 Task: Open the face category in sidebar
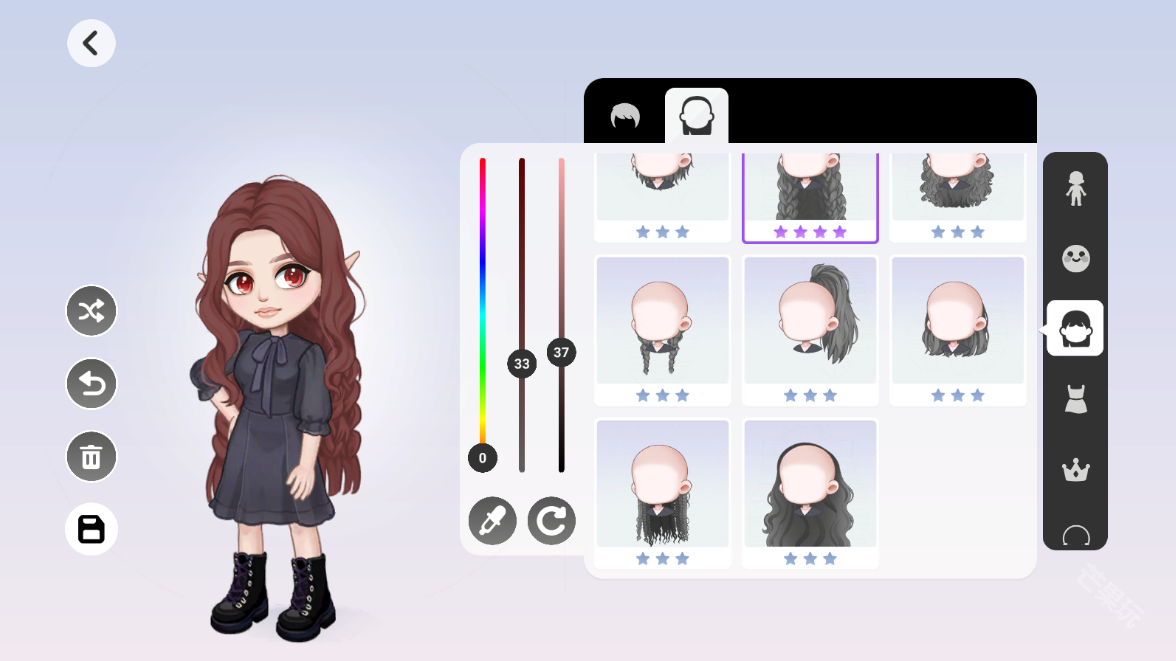pyautogui.click(x=1075, y=259)
